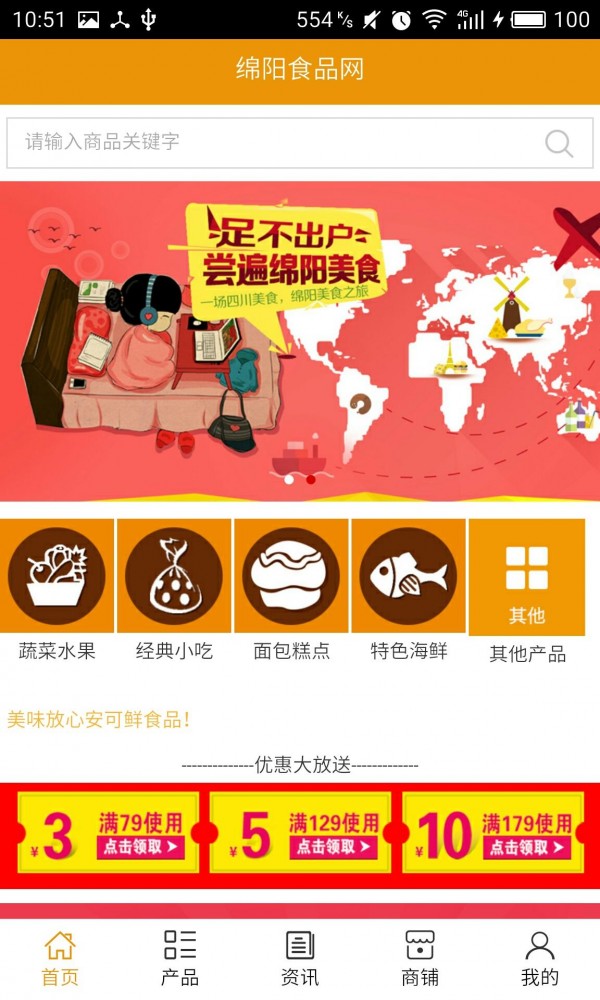The width and height of the screenshot is (600, 1000).
Task: Open the 蔬菜水果 category
Action: [57, 591]
